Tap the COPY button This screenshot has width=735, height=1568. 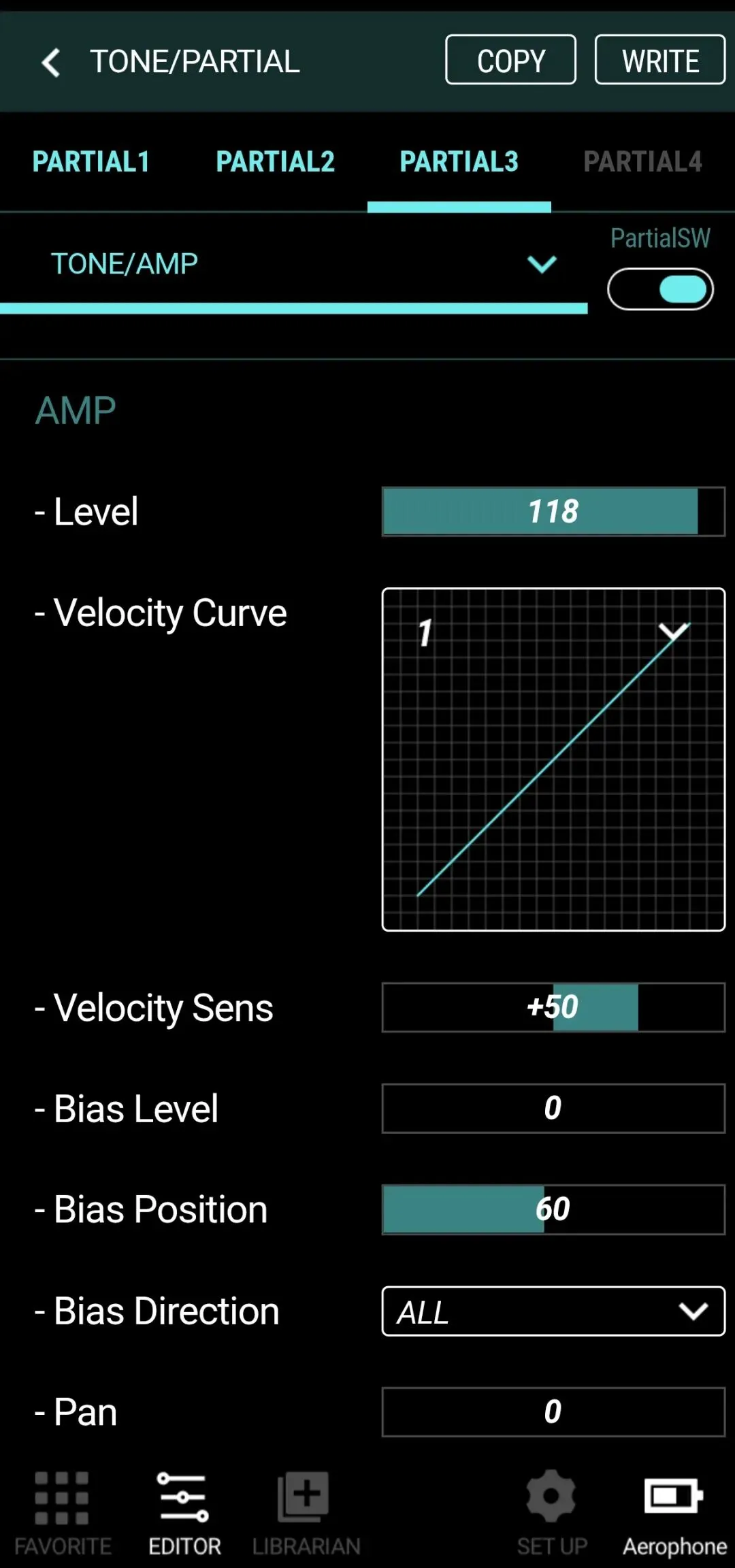coord(510,60)
